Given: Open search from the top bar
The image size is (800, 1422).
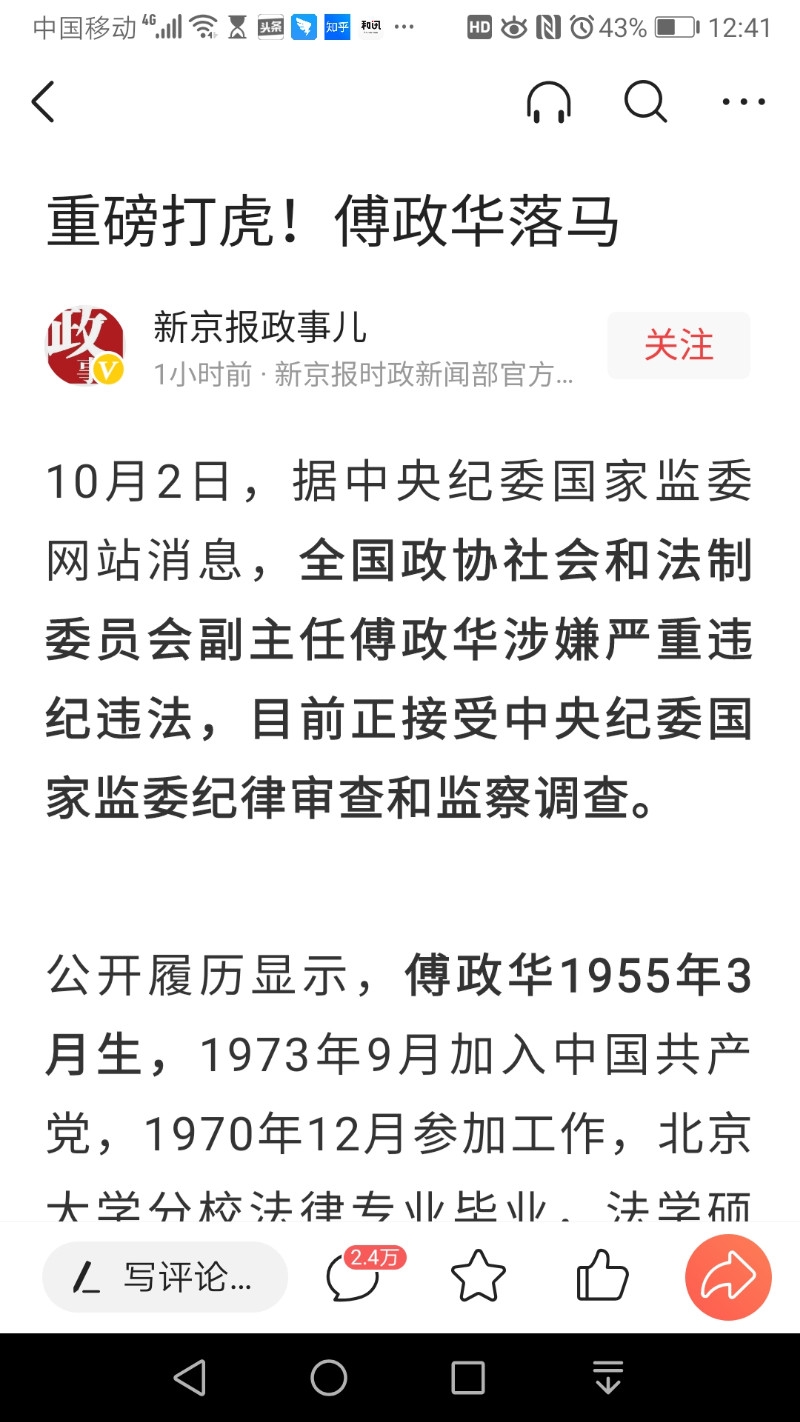Looking at the screenshot, I should pos(645,102).
